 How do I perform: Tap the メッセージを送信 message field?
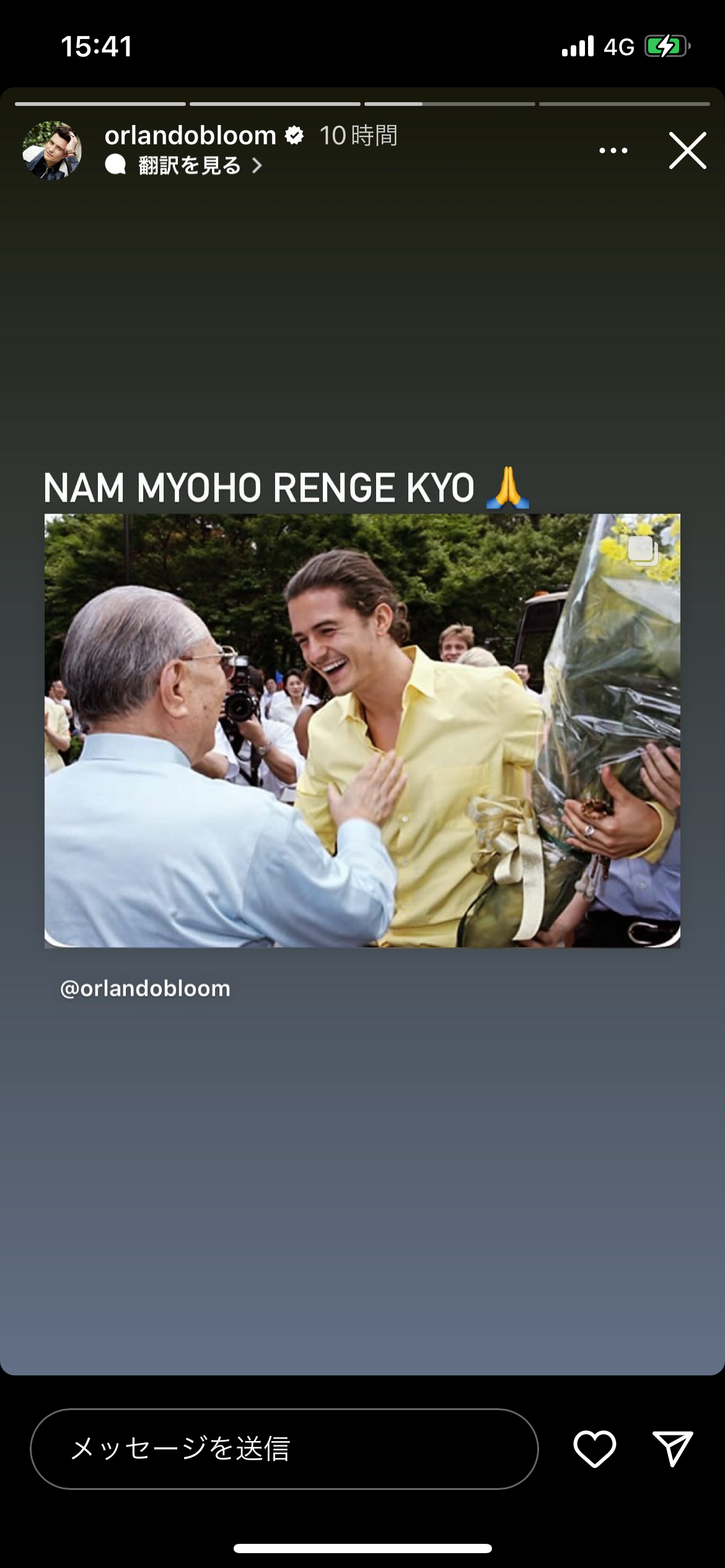284,1448
